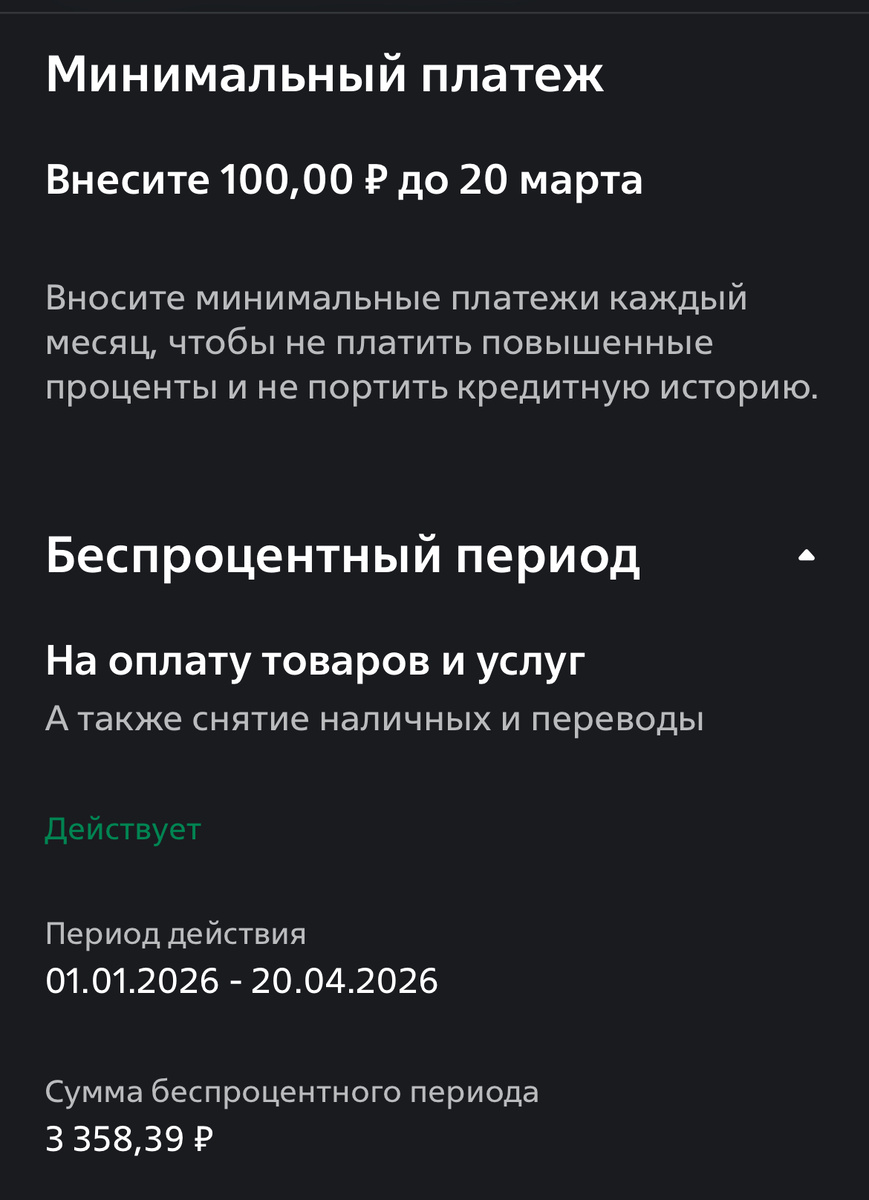Click the Период действия label

coord(175,934)
